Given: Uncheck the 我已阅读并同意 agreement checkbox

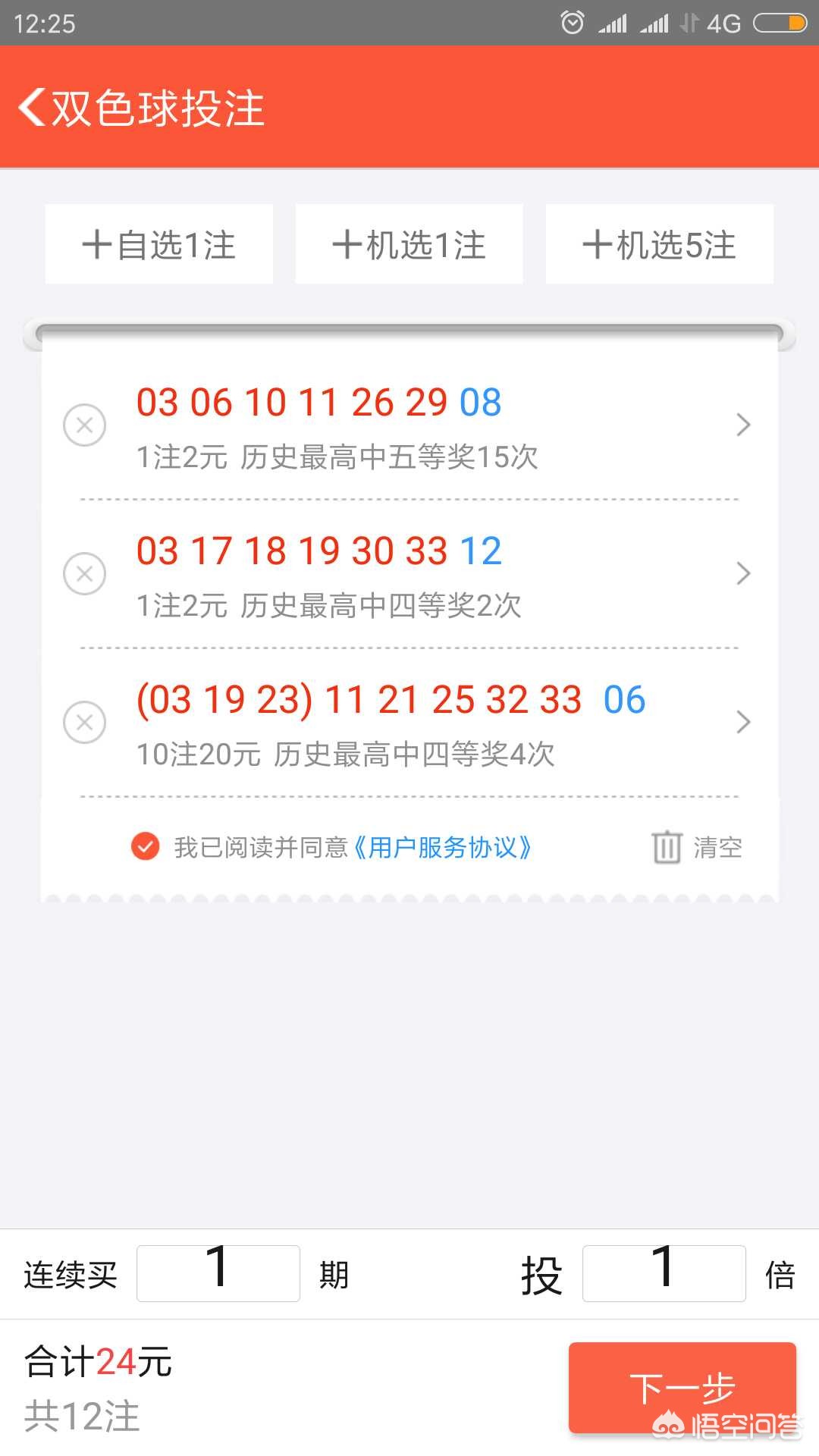Looking at the screenshot, I should click(x=145, y=846).
